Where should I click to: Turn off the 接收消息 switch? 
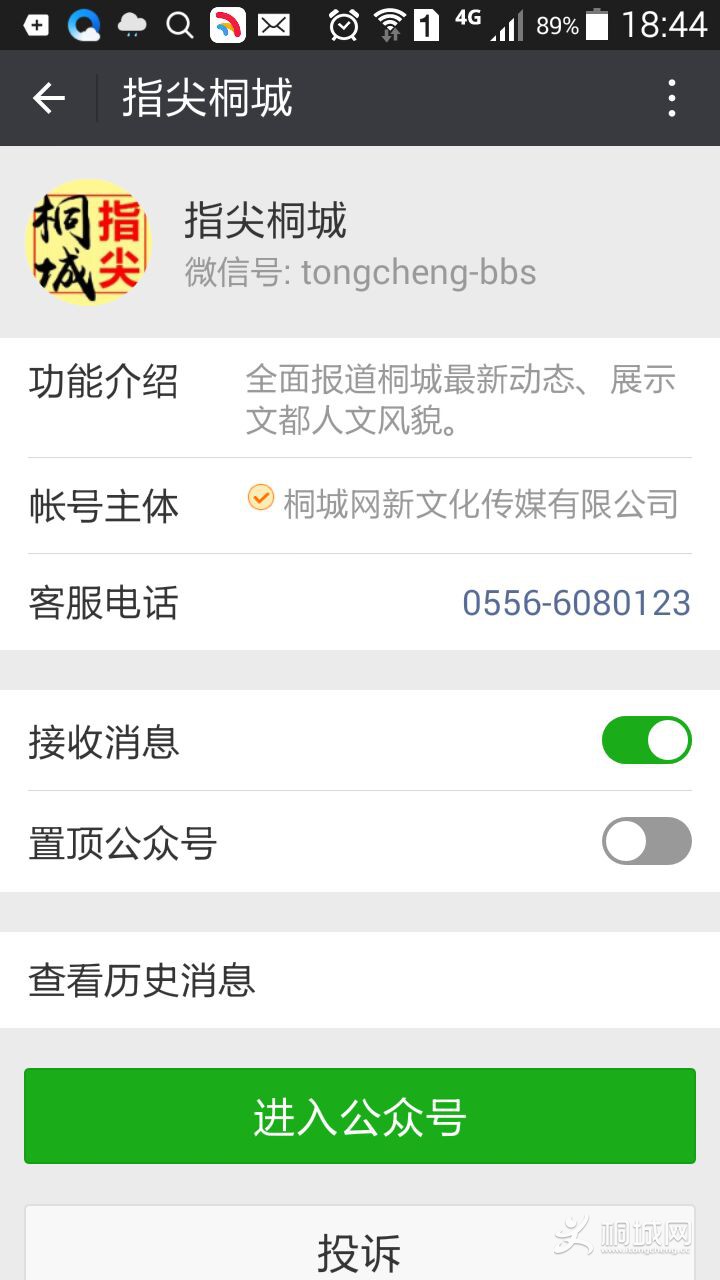(646, 741)
